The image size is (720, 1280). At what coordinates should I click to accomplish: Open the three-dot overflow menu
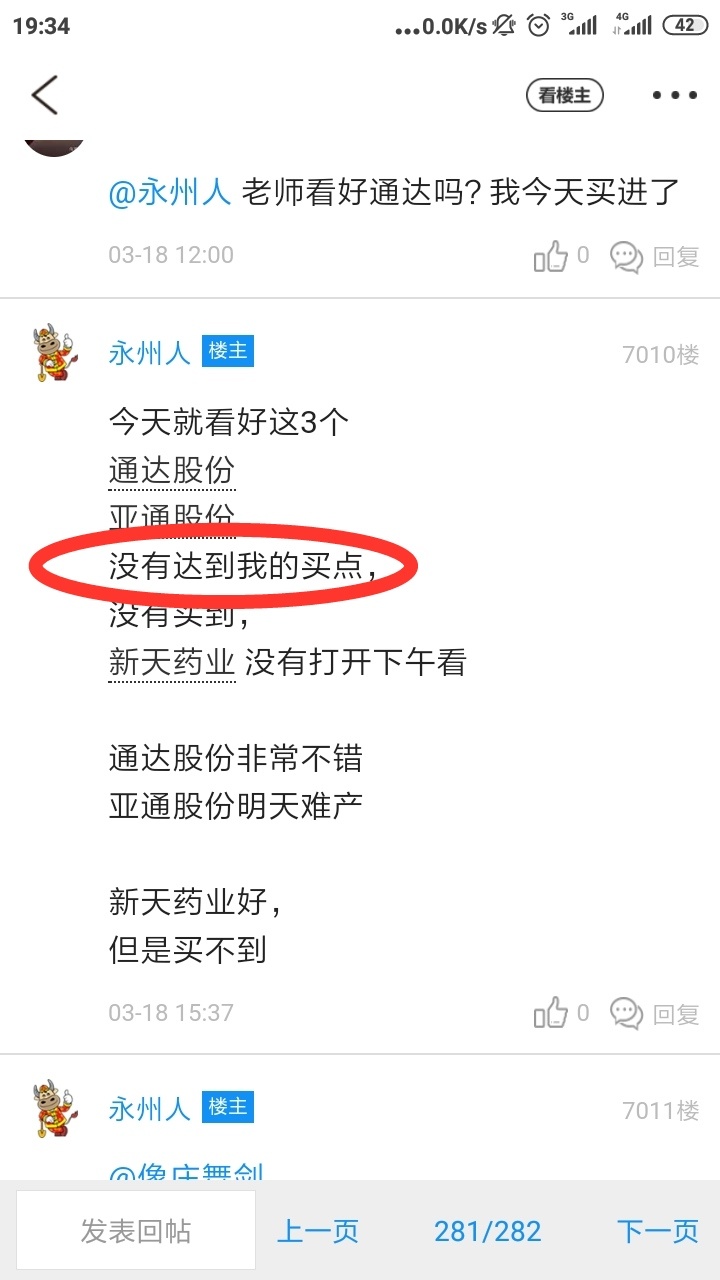click(675, 95)
